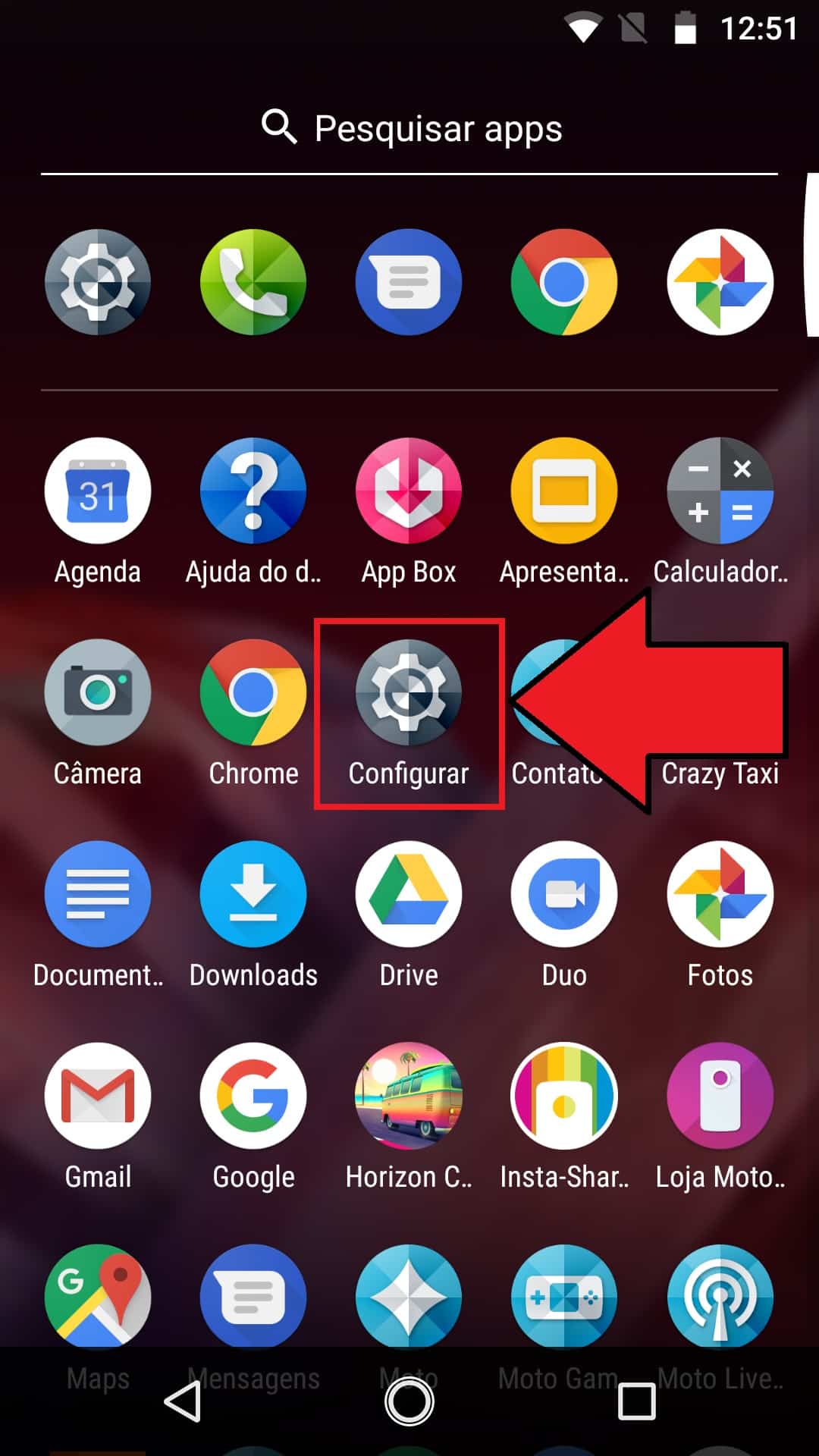Launch Chrome browser

coord(253,691)
